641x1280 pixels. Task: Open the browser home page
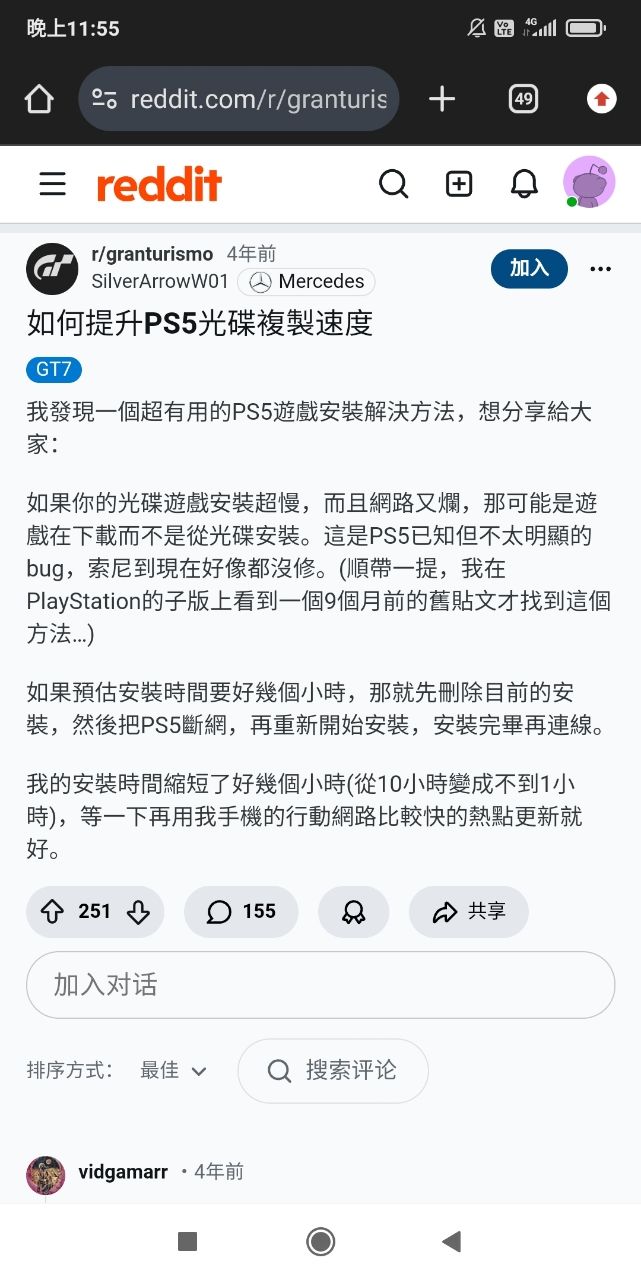pyautogui.click(x=39, y=99)
